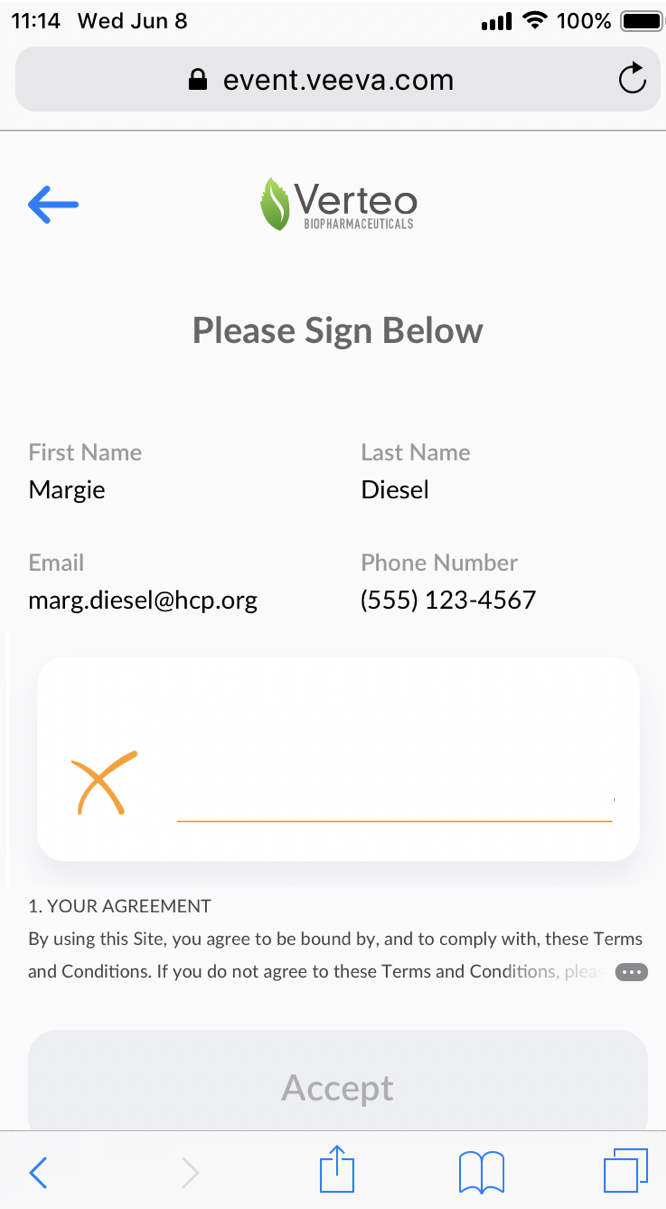
Task: Go to previous page in Safari toolbar
Action: tap(38, 1172)
